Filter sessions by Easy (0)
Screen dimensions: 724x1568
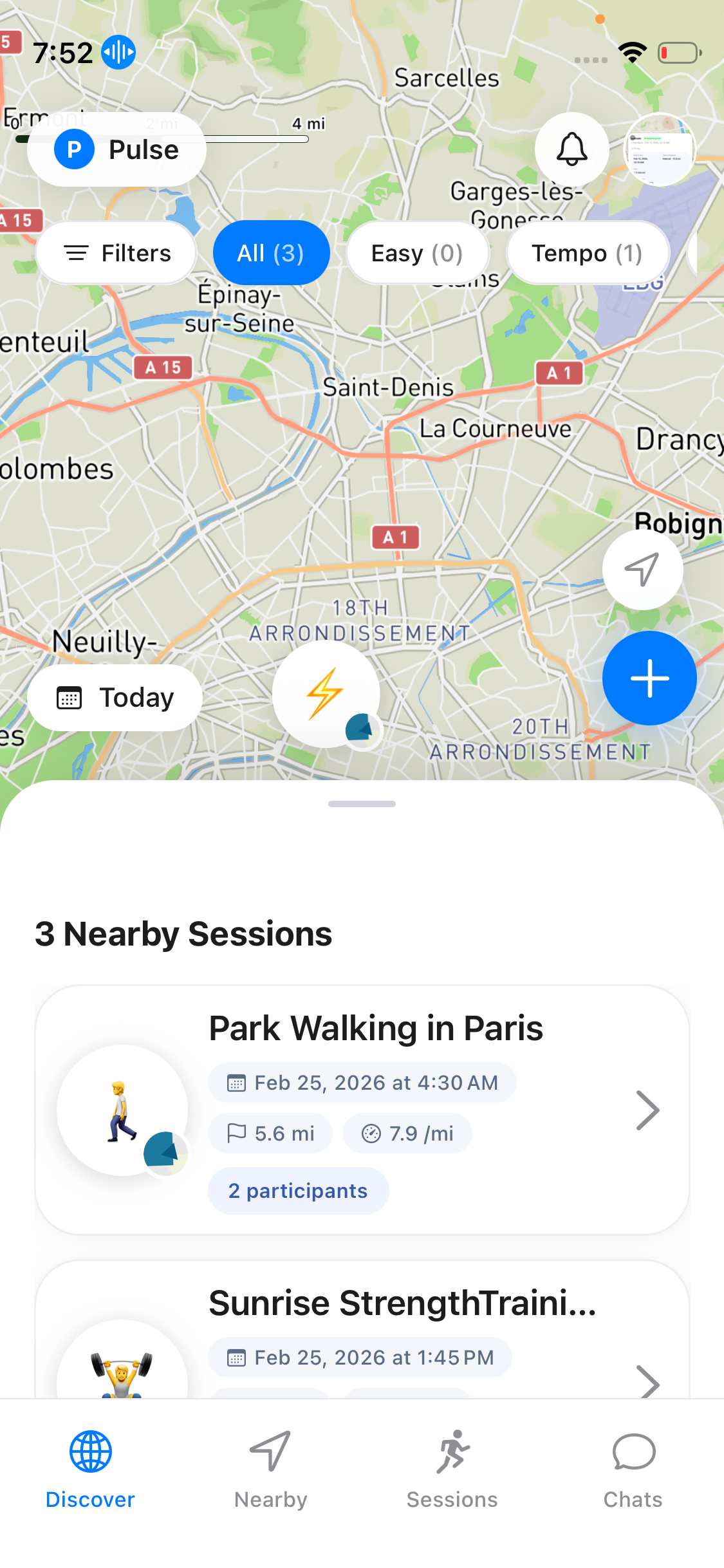pyautogui.click(x=417, y=253)
